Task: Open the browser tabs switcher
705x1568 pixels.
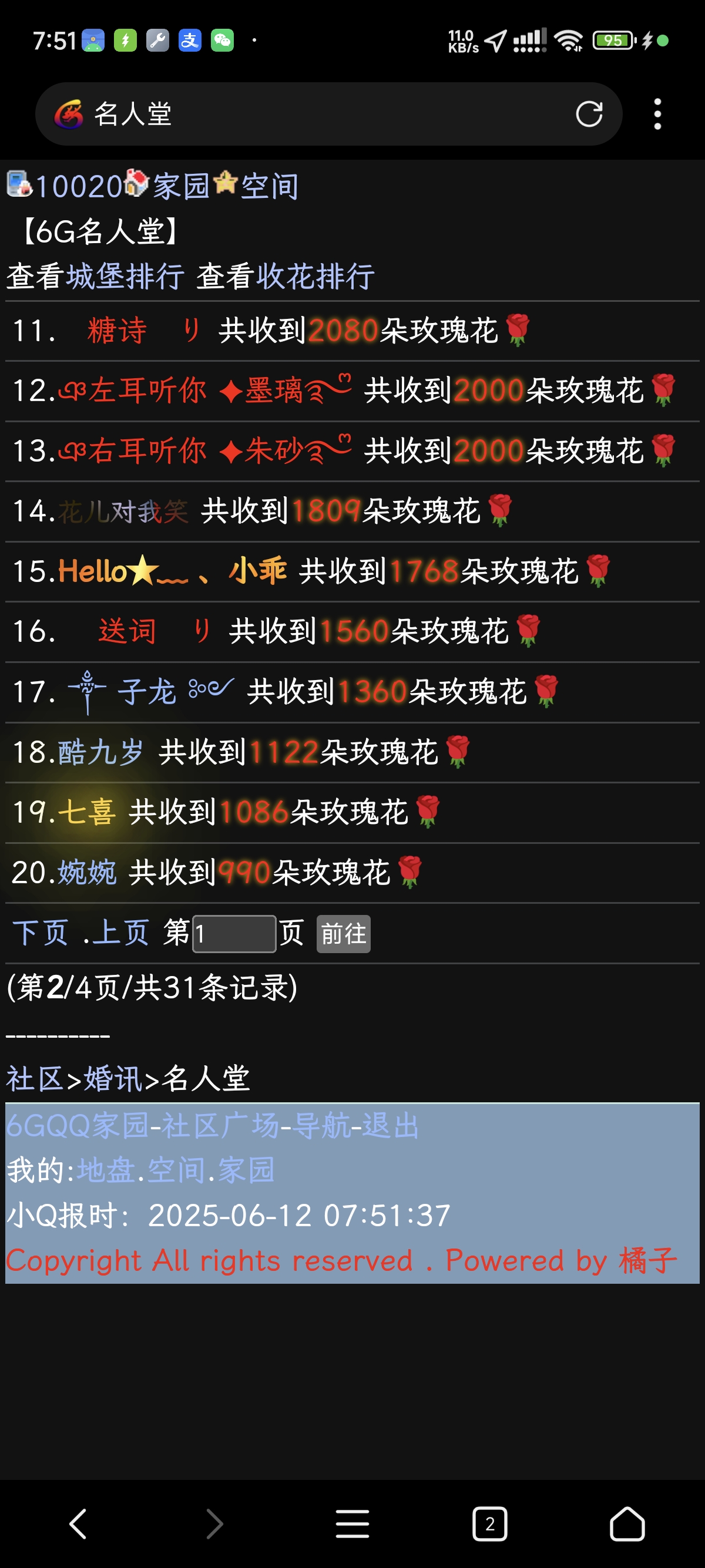Action: 490,1523
